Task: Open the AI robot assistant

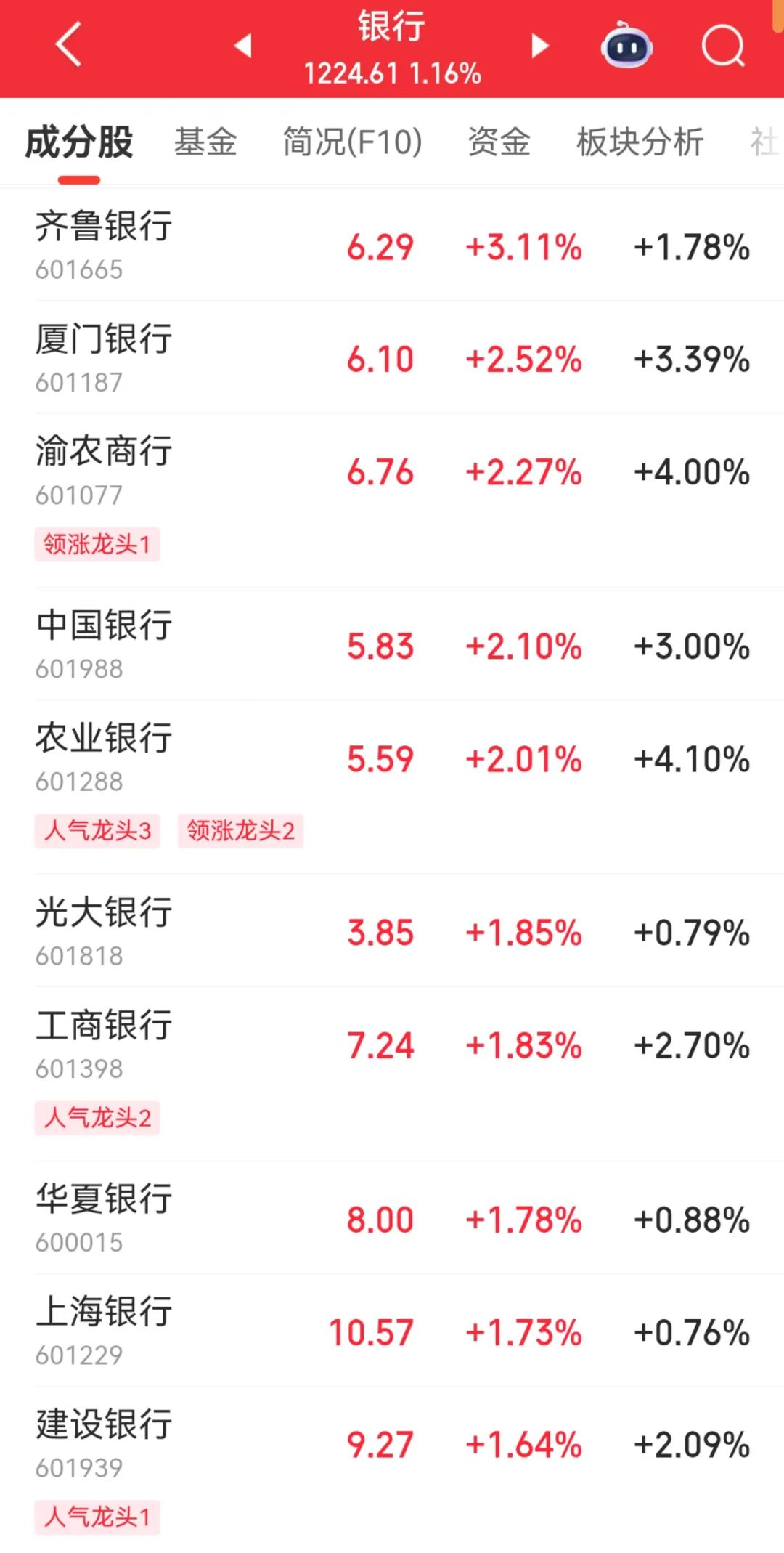Action: tap(627, 45)
